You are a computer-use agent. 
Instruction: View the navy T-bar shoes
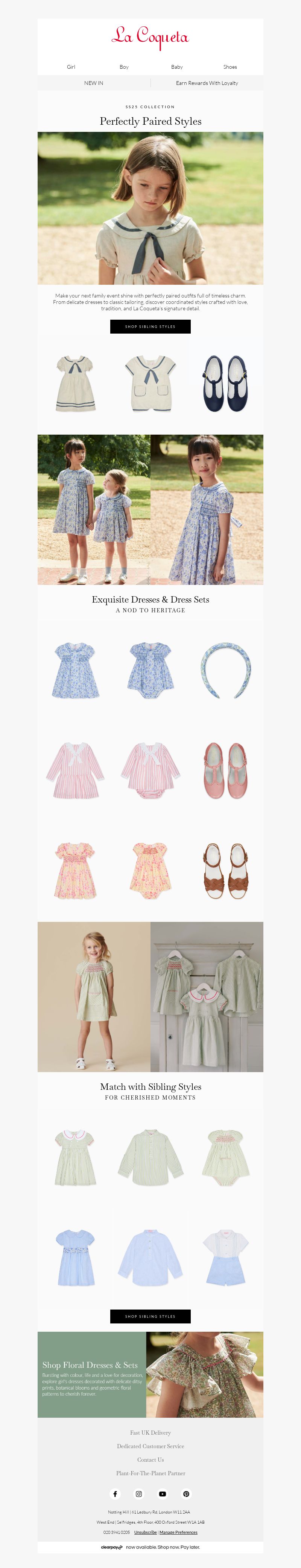[x=225, y=384]
